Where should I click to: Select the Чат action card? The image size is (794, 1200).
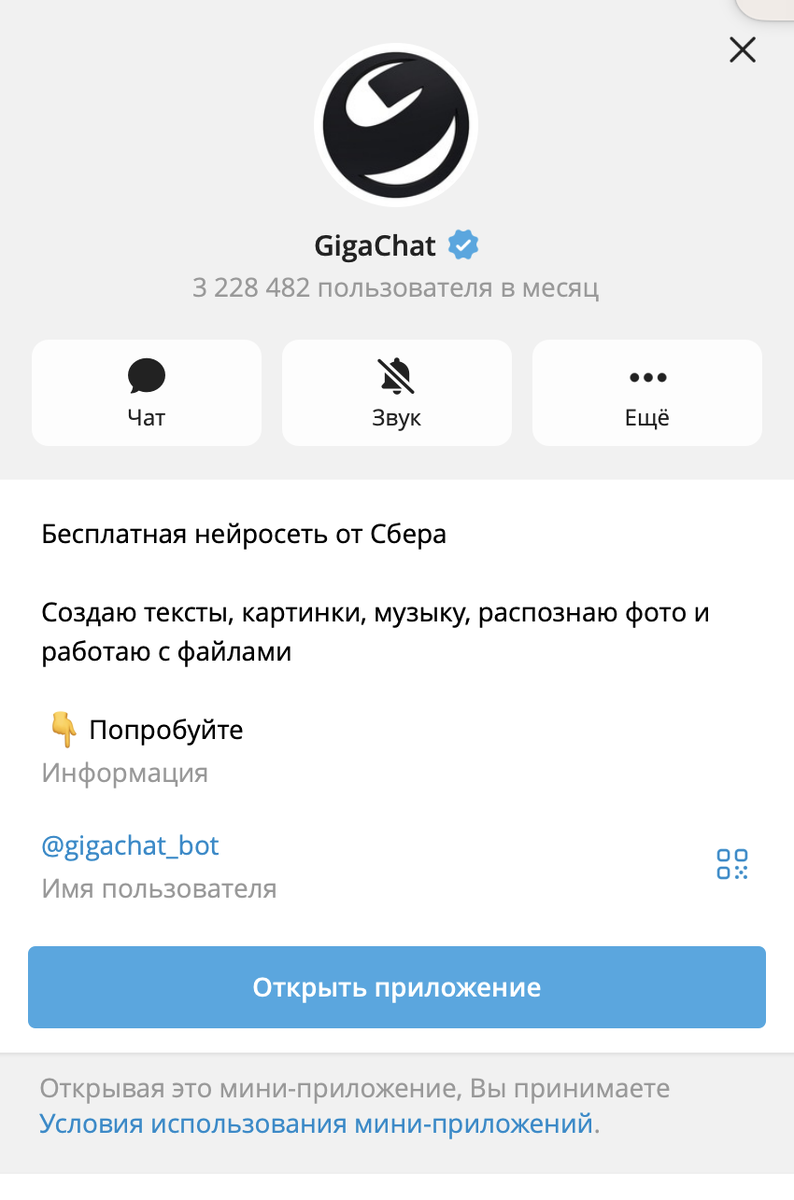tap(146, 392)
